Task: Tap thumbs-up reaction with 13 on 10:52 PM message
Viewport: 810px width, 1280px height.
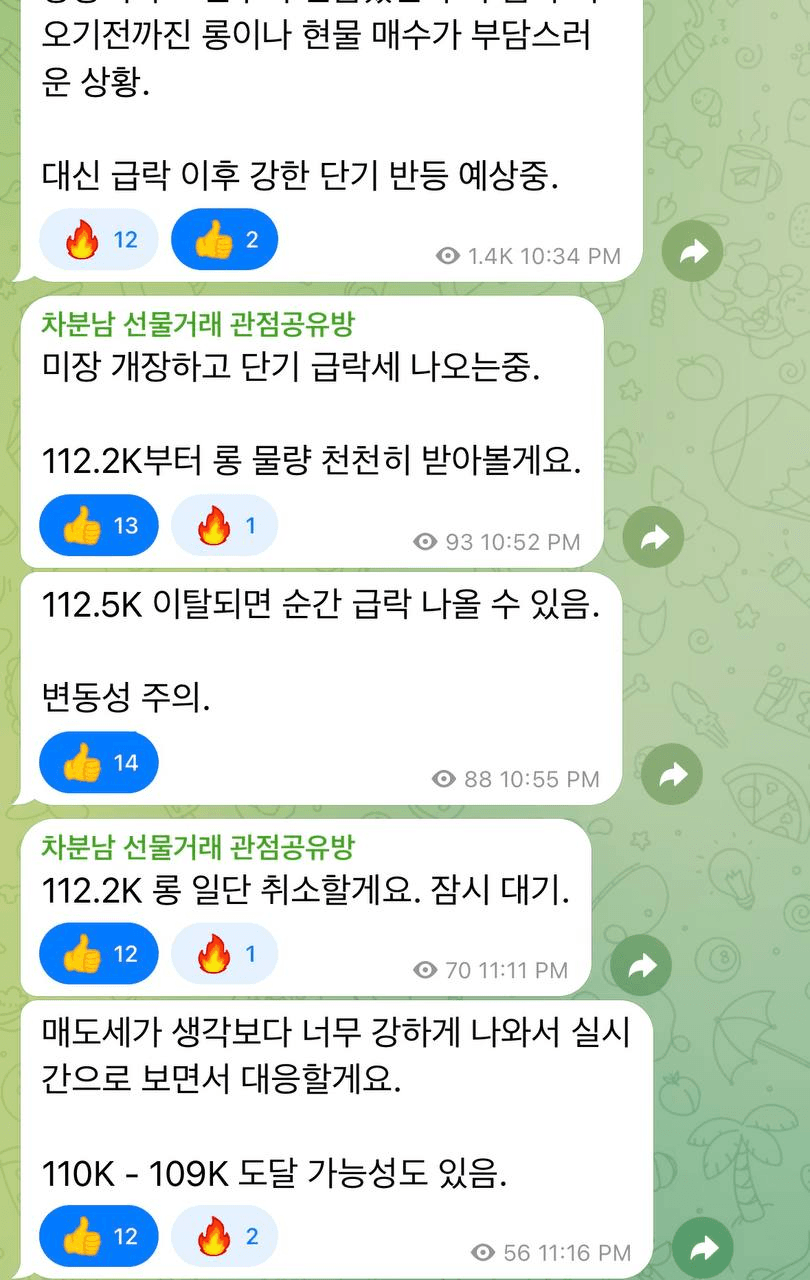Action: click(x=99, y=525)
